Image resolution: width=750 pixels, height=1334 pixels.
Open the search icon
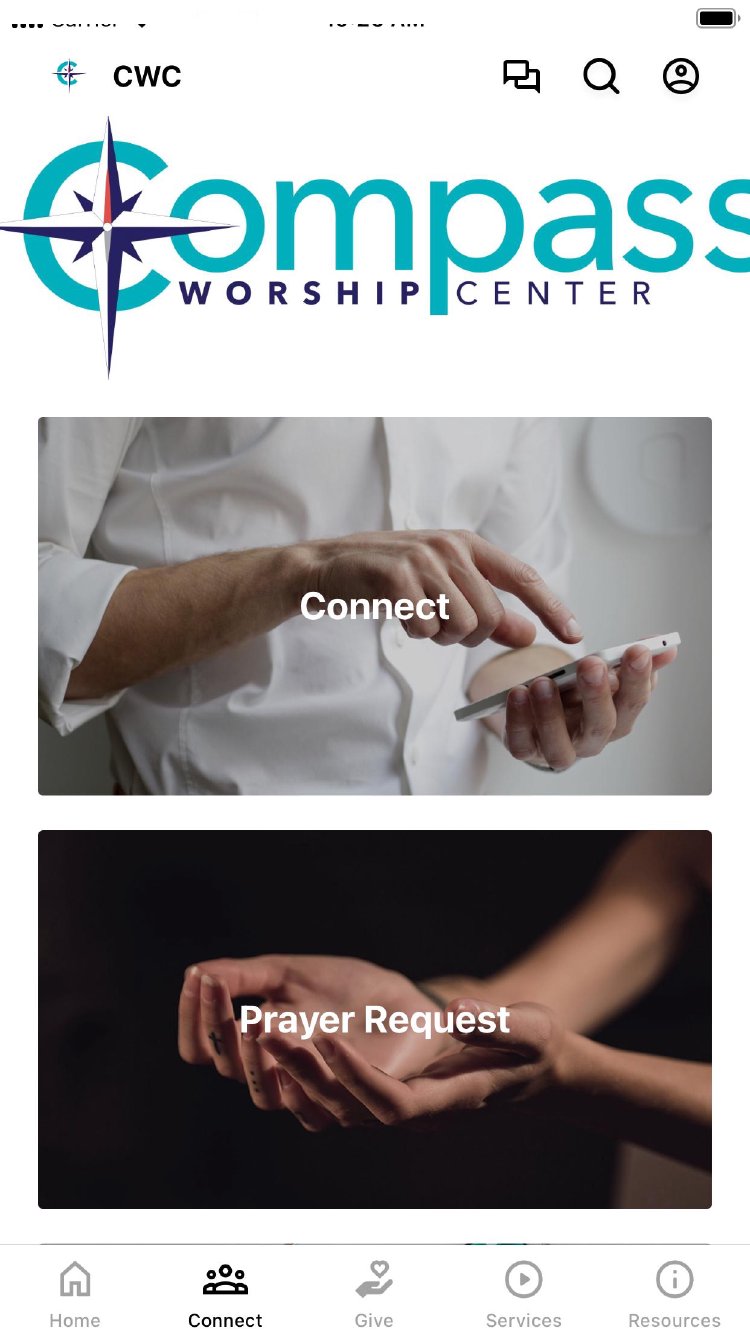pyautogui.click(x=601, y=77)
